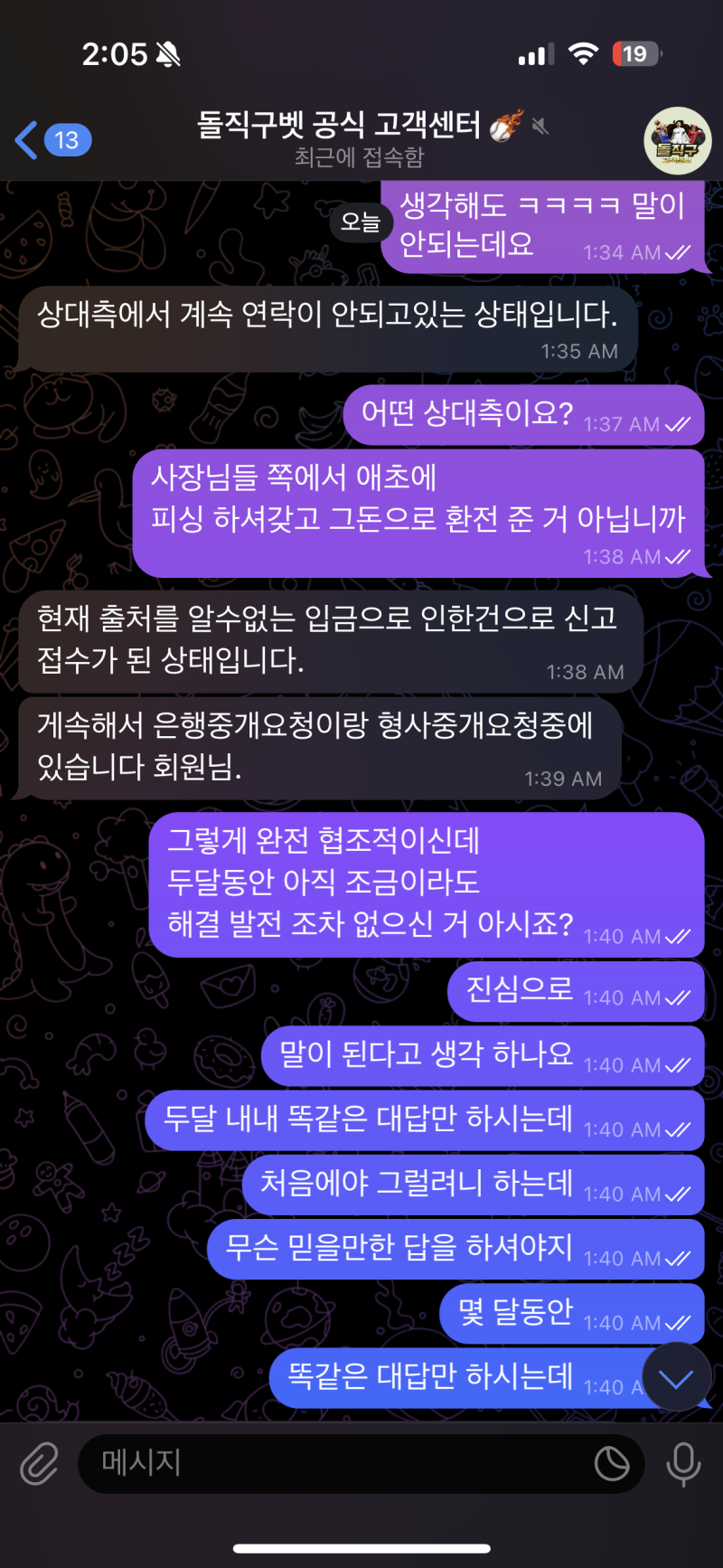Tap the 최근에 접속함 status text
The height and width of the screenshot is (1568, 723).
point(352,156)
